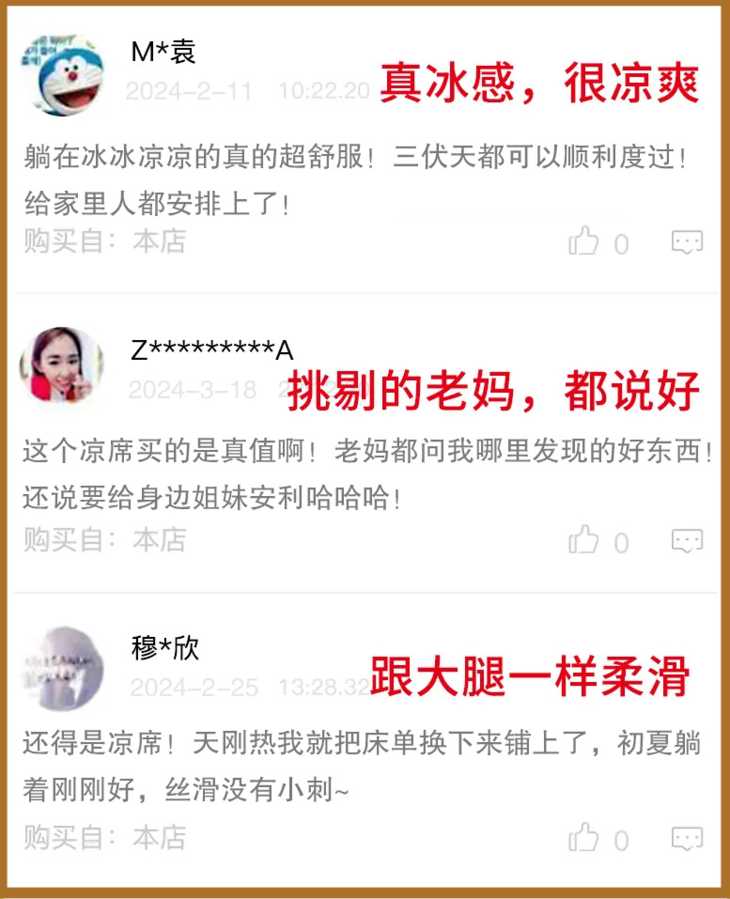This screenshot has width=730, height=899.
Task: Open the comment icon on 穆*欣's review
Action: click(x=685, y=840)
